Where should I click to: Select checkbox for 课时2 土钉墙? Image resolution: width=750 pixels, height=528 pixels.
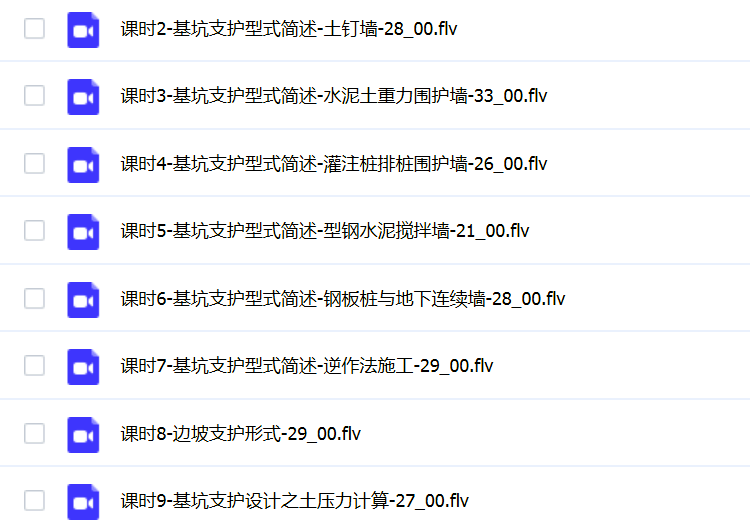tap(34, 29)
